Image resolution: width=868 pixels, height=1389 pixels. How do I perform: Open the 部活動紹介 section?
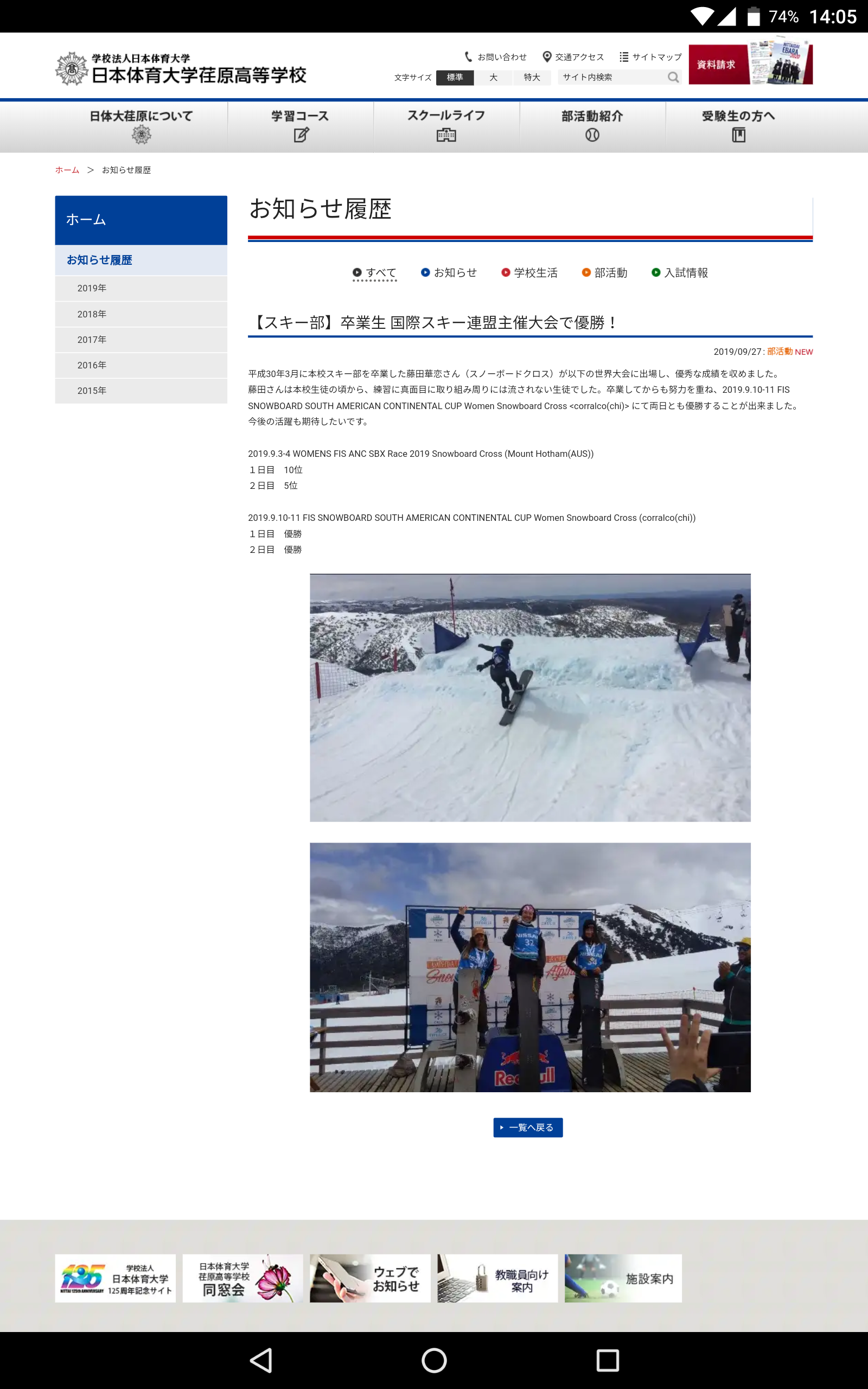point(592,125)
